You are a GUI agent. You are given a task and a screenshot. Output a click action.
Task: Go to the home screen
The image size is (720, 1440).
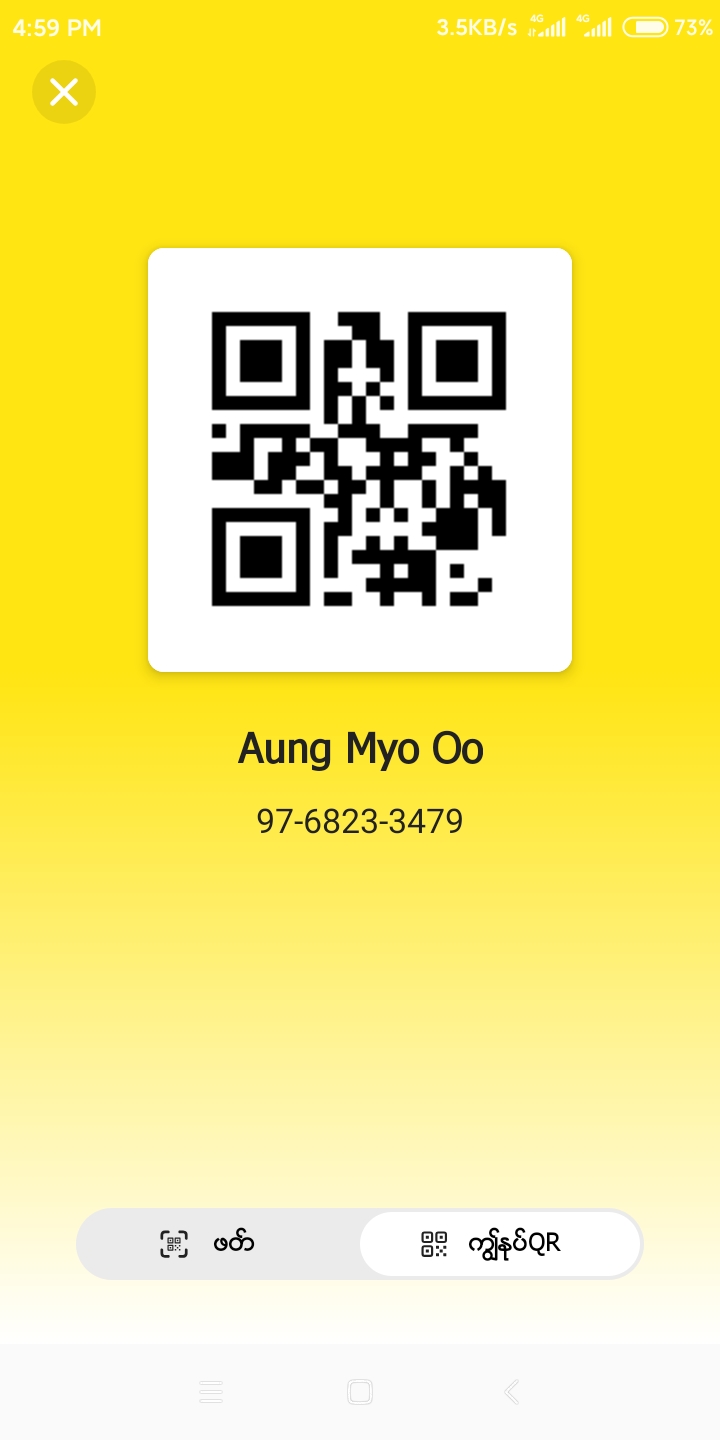pos(360,1392)
